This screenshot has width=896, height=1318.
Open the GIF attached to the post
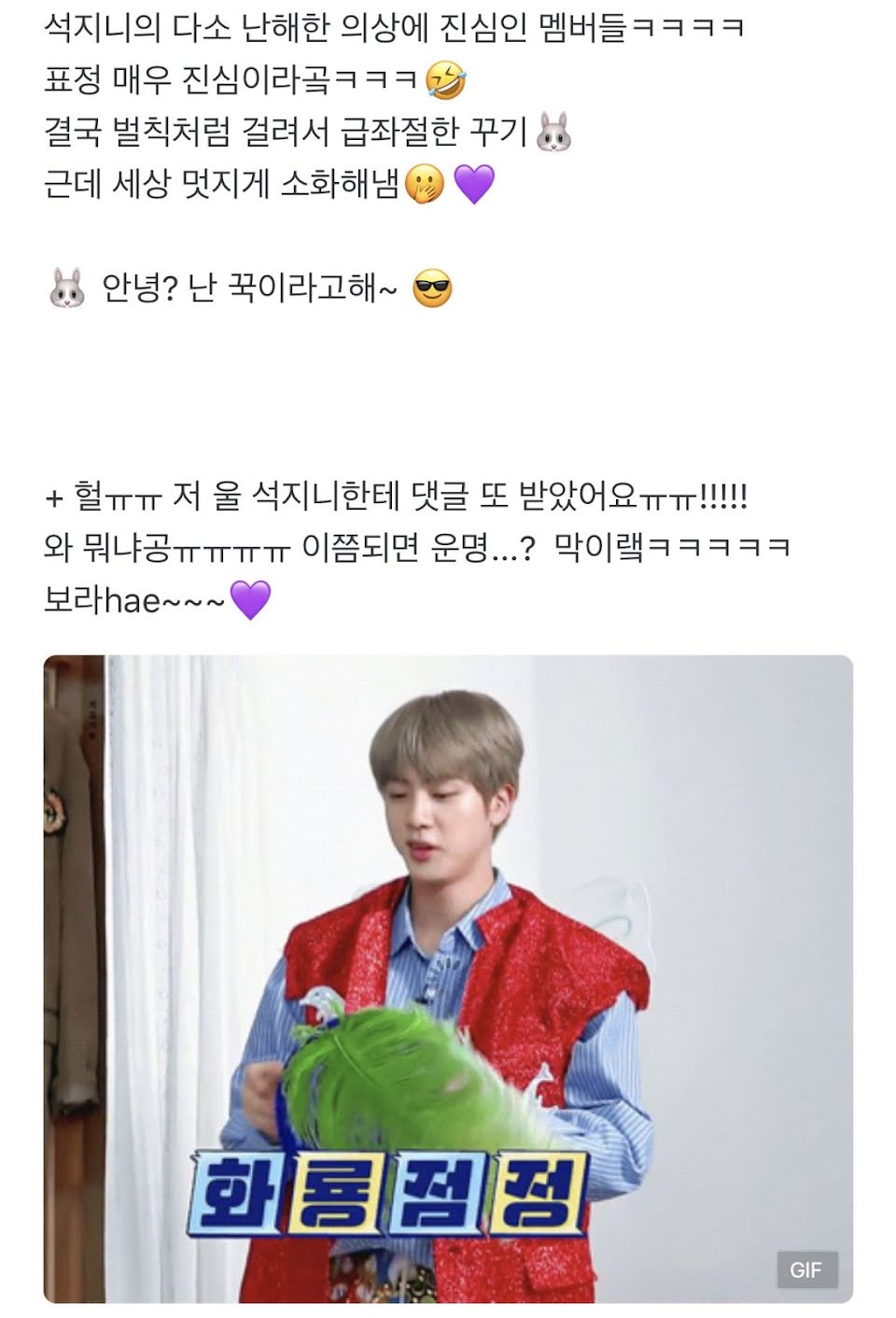(x=448, y=978)
